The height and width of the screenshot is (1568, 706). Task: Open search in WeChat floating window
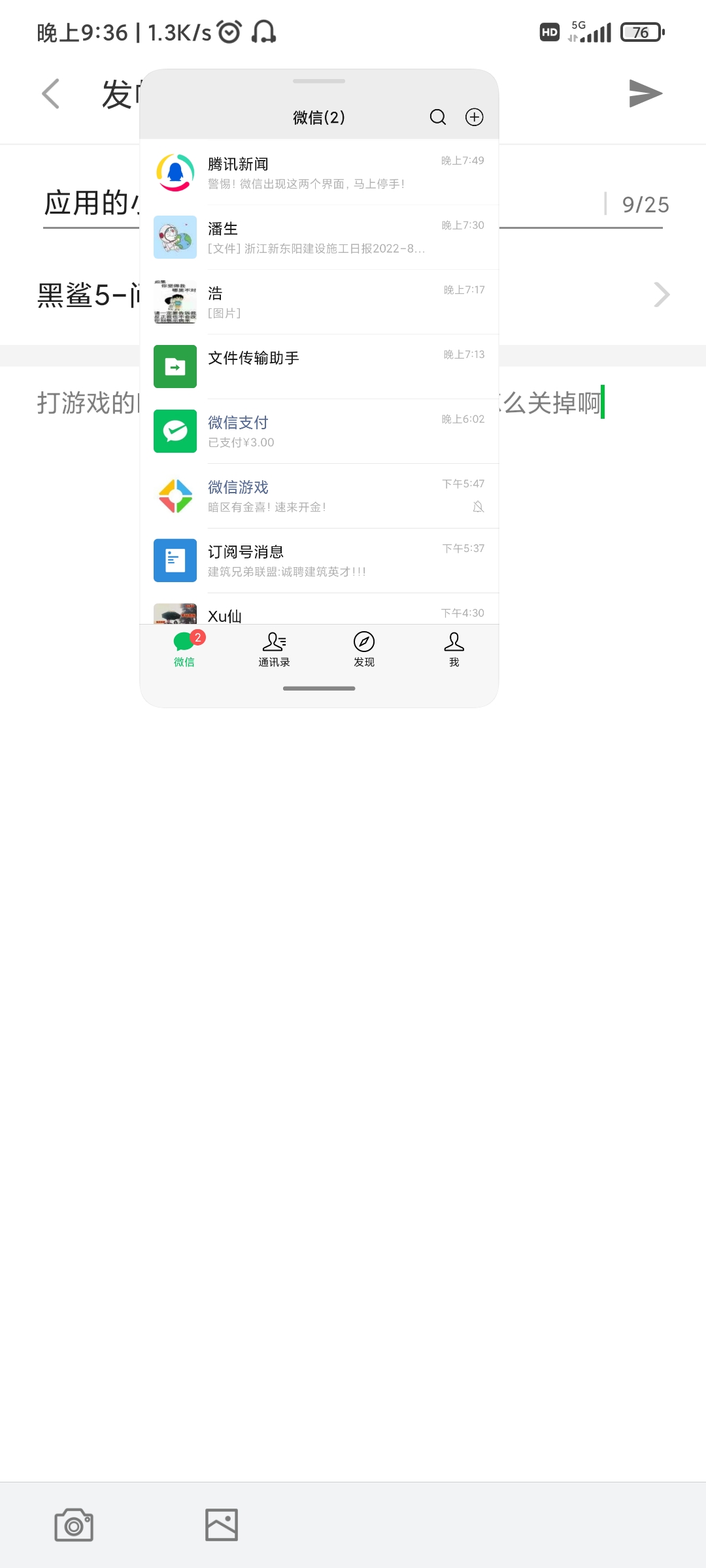click(x=438, y=117)
